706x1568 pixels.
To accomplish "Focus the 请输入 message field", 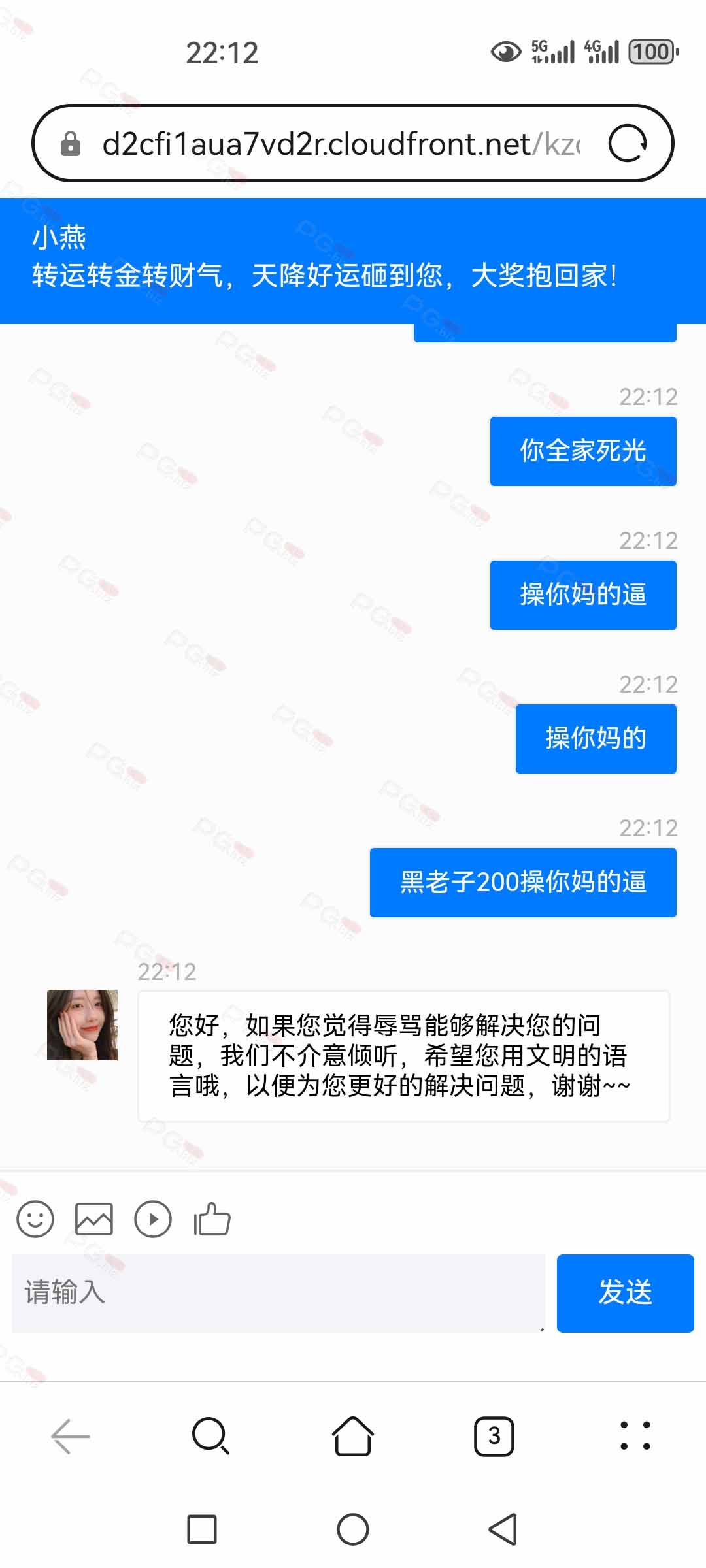I will coord(278,1293).
